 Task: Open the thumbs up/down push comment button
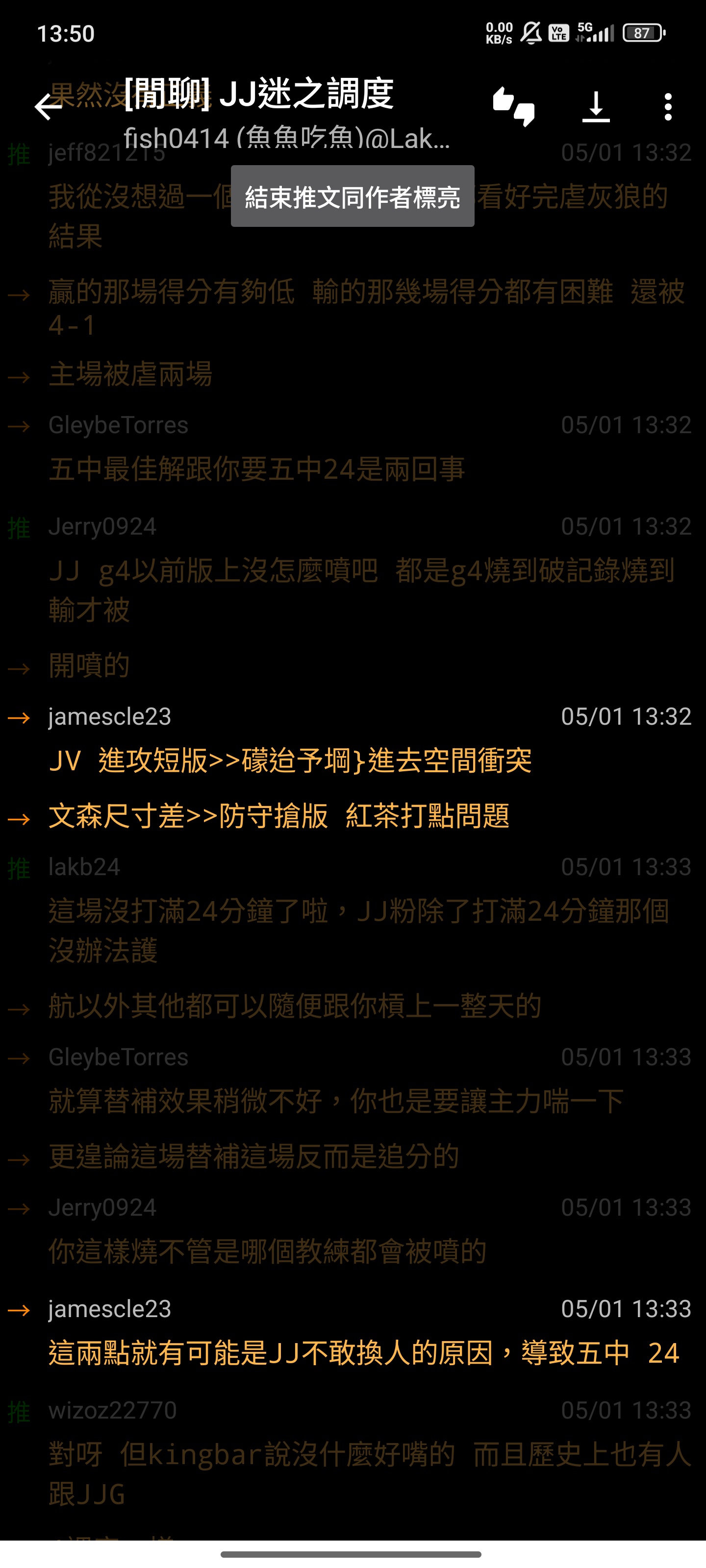coord(513,106)
